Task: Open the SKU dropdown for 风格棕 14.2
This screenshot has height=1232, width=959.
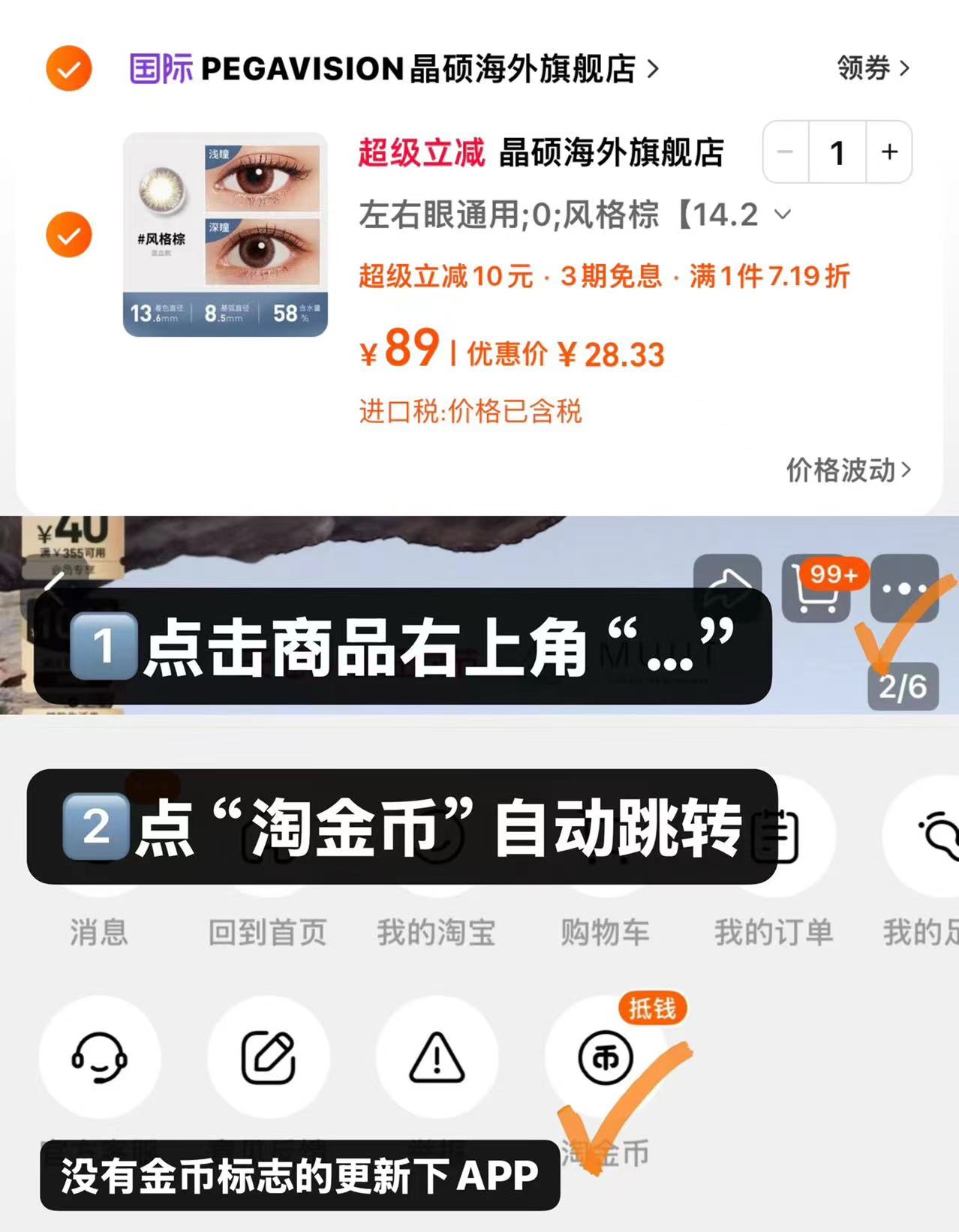Action: pyautogui.click(x=783, y=216)
